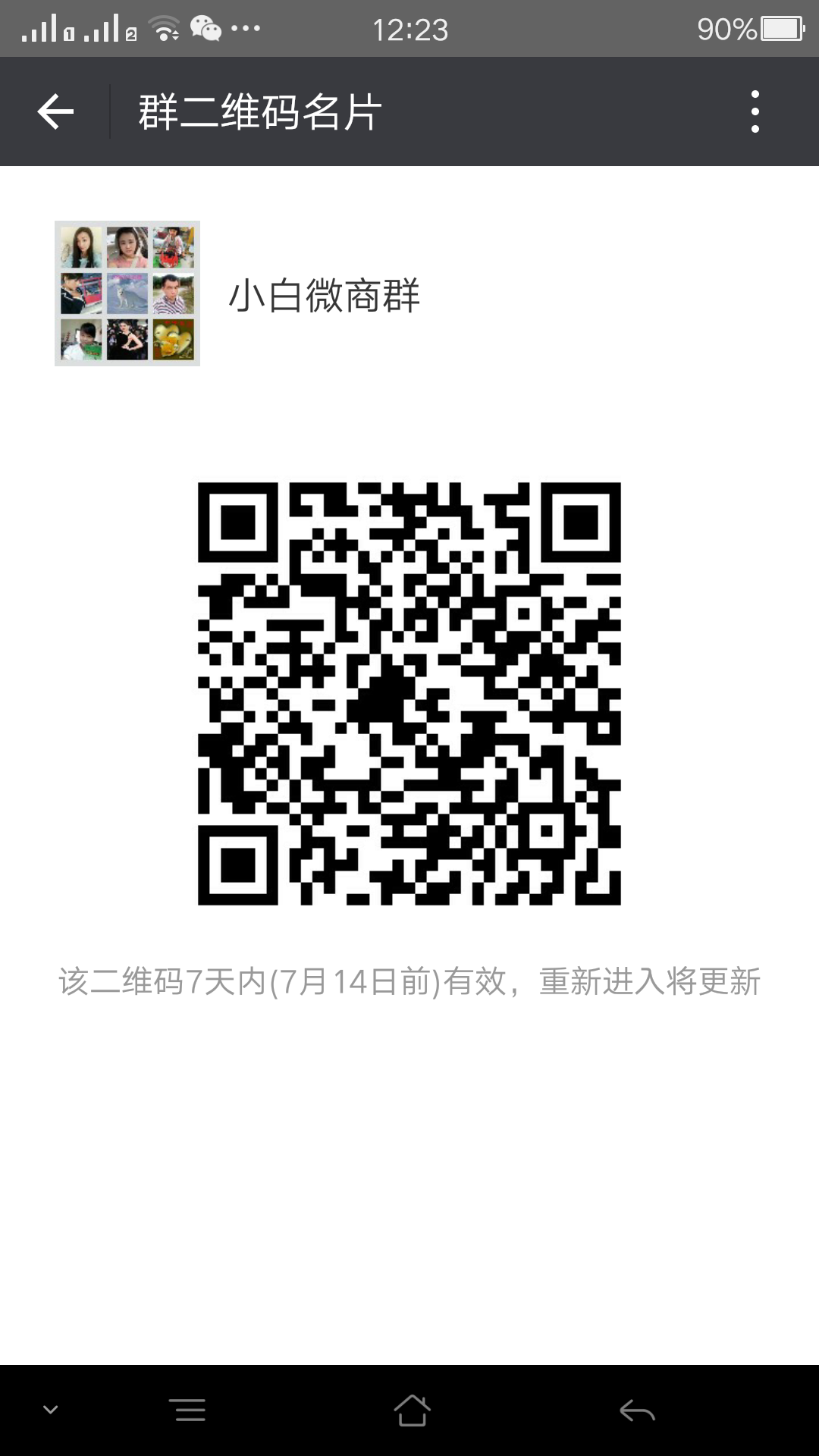Tap the system back button

click(637, 1410)
